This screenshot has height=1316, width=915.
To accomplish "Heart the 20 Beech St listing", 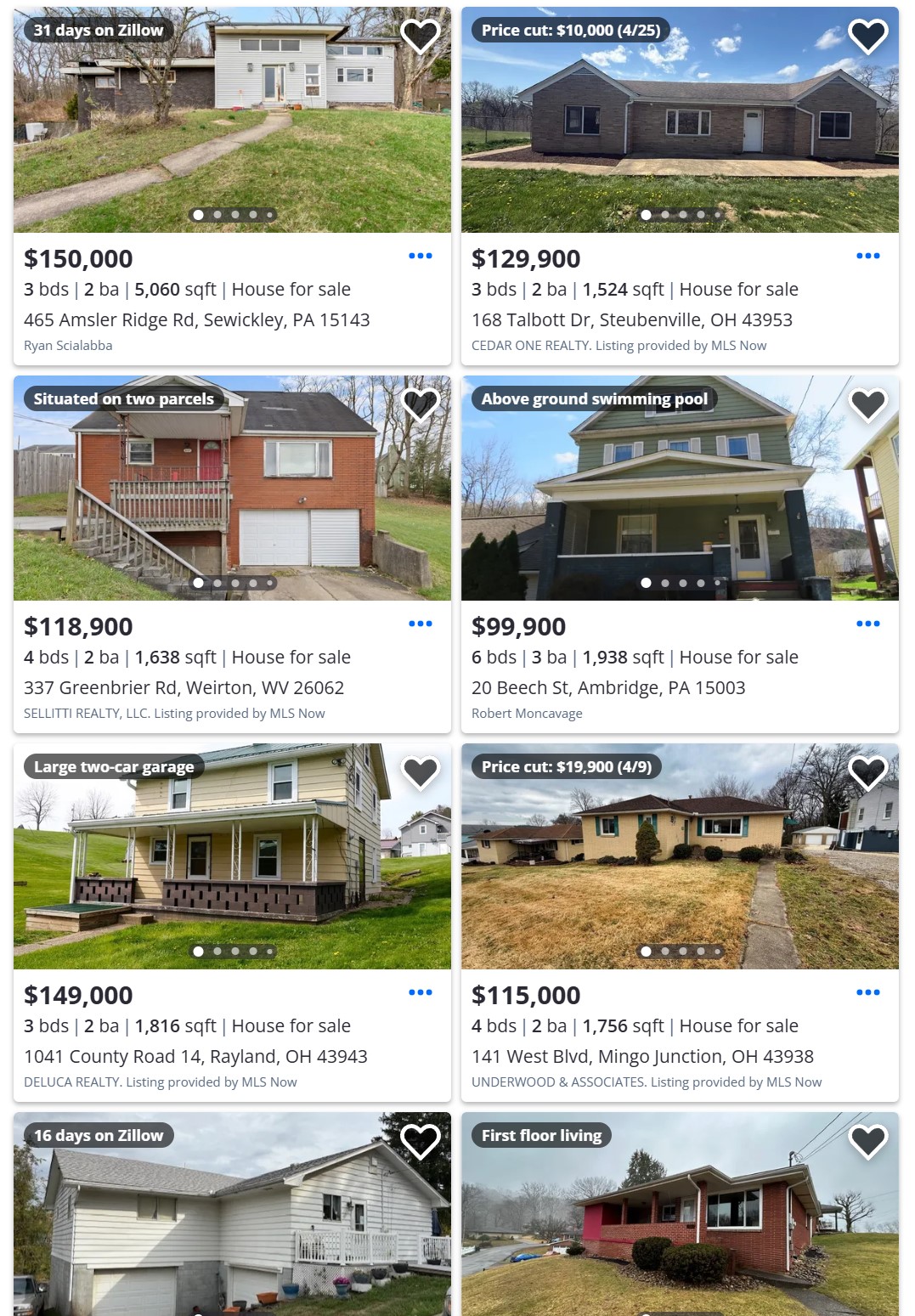I will [x=867, y=404].
